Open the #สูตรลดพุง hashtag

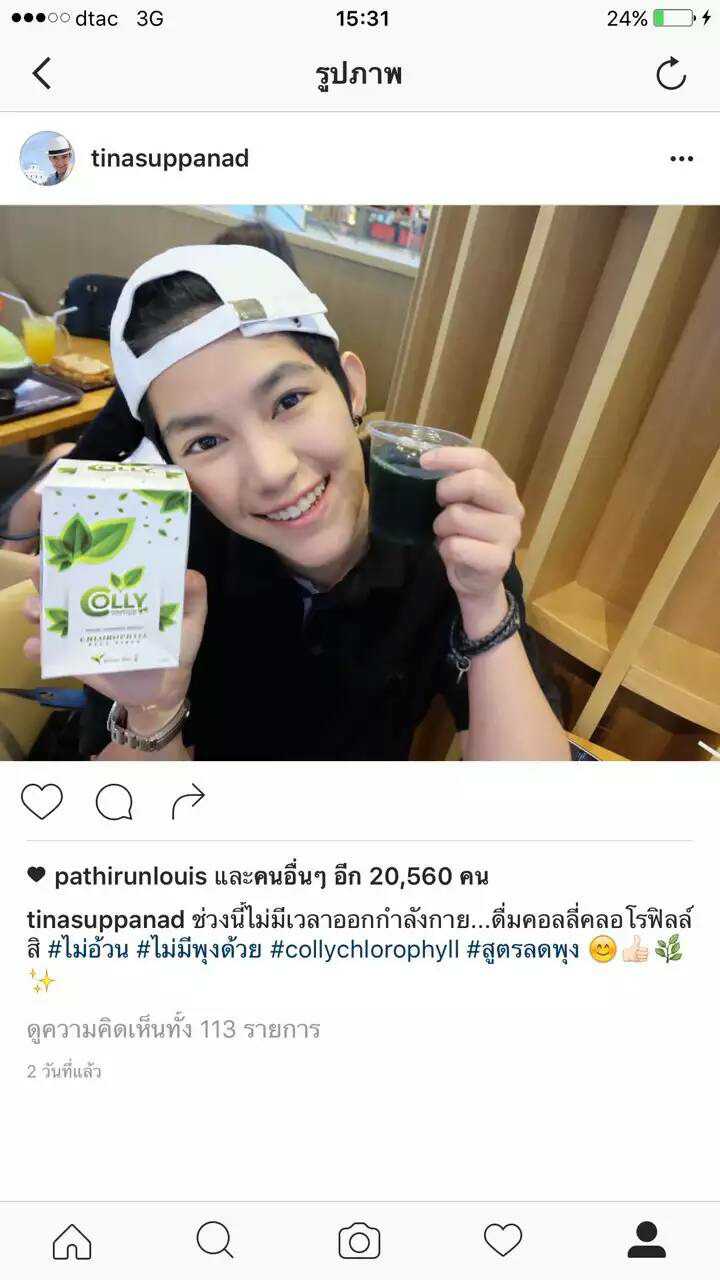522,949
